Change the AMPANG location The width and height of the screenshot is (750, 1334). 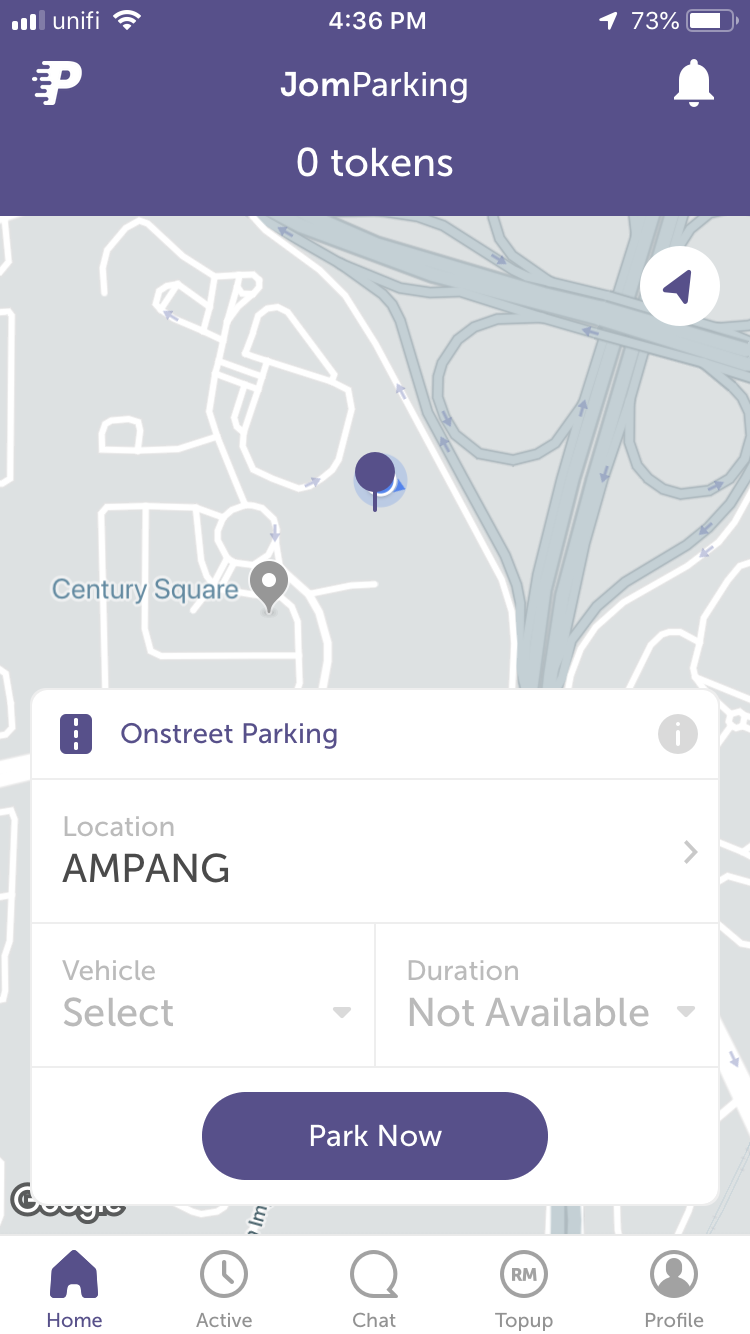tap(375, 851)
